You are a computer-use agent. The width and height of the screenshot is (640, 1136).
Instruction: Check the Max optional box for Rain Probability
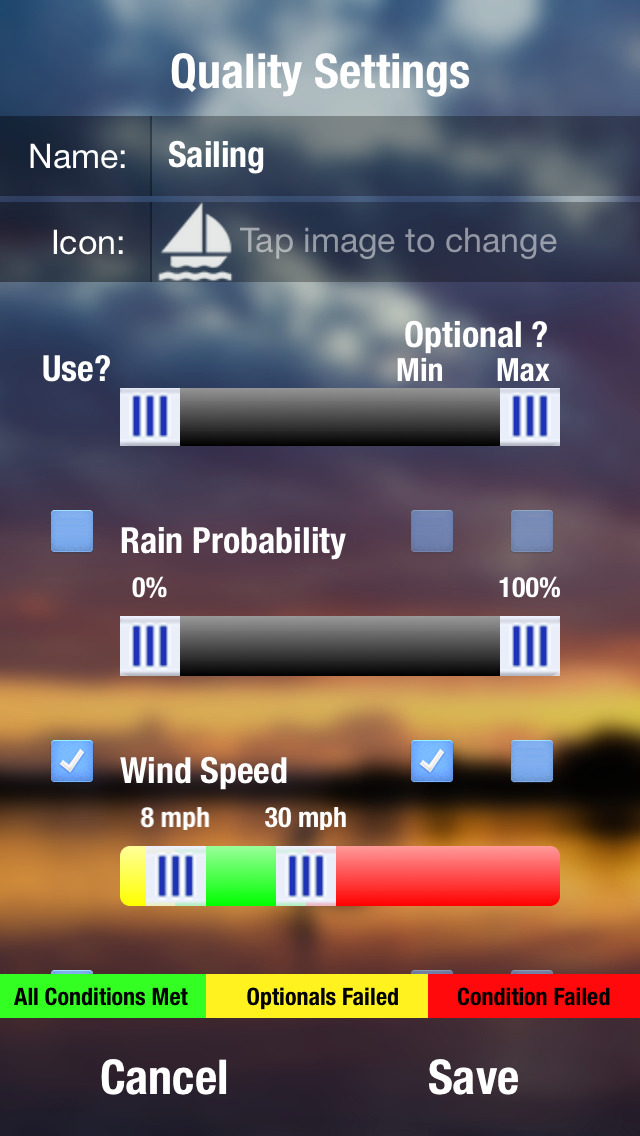pos(532,531)
